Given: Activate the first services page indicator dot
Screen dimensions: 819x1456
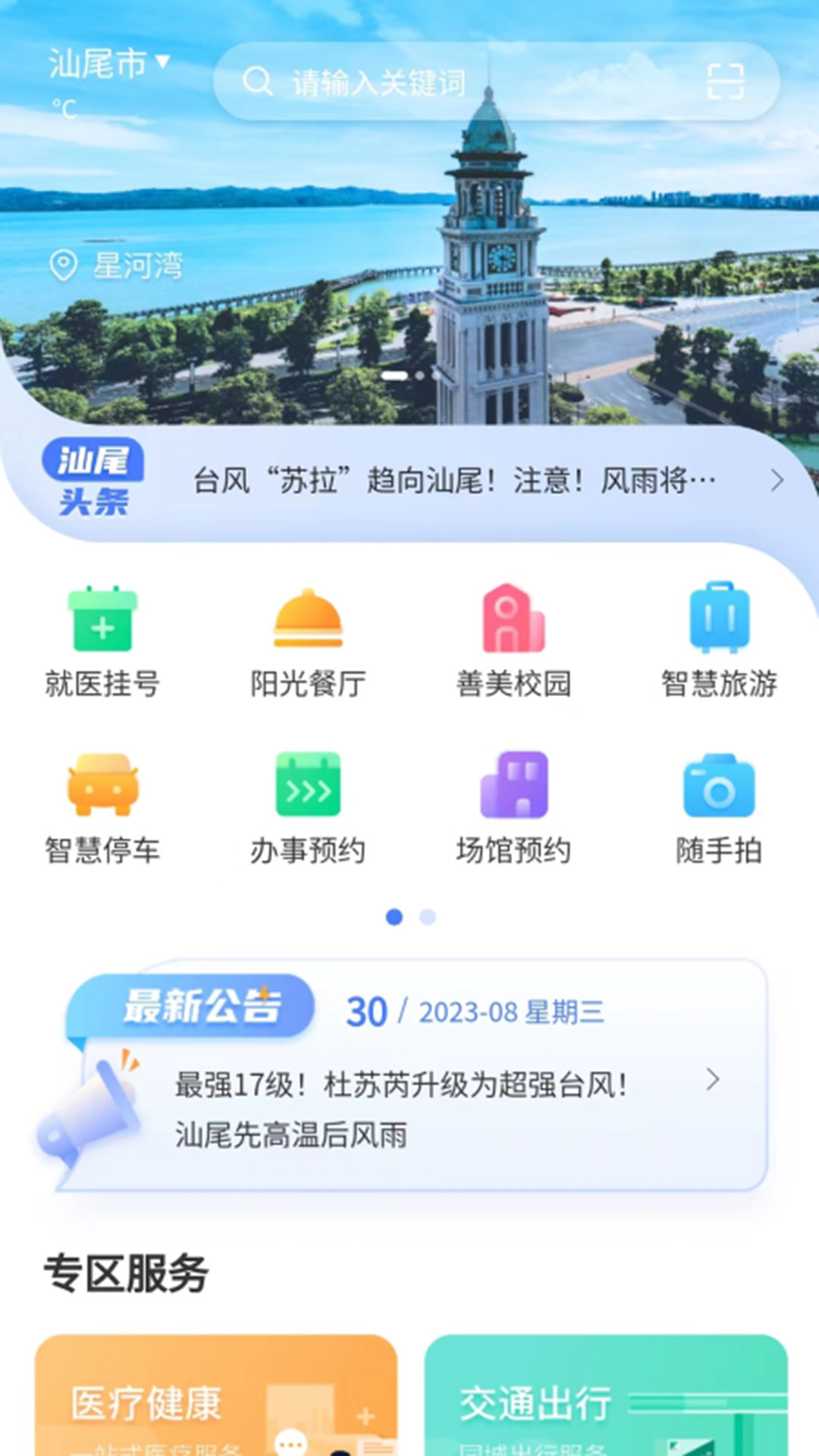Looking at the screenshot, I should pos(394,917).
